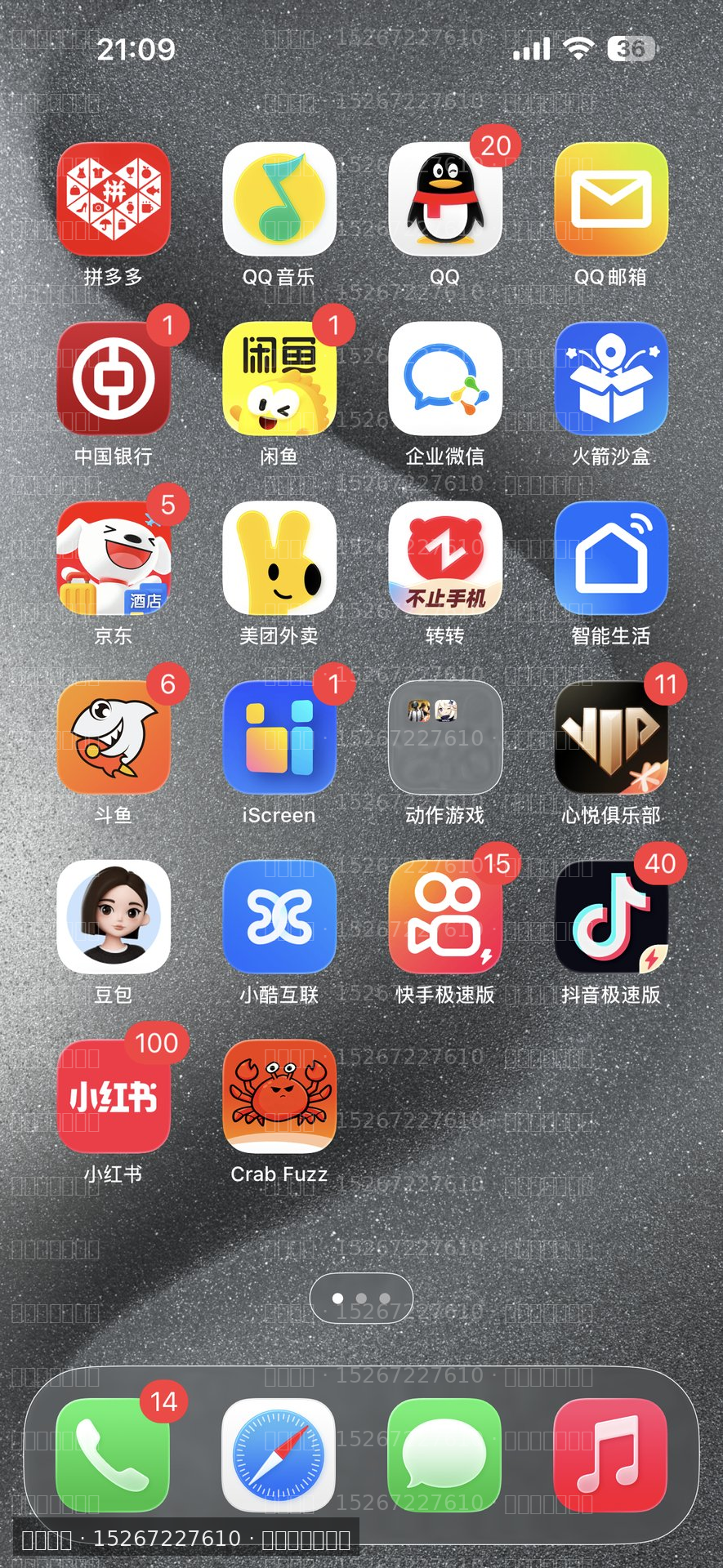This screenshot has height=1568, width=723.
Task: Launch 斗鱼 streaming app
Action: click(114, 737)
